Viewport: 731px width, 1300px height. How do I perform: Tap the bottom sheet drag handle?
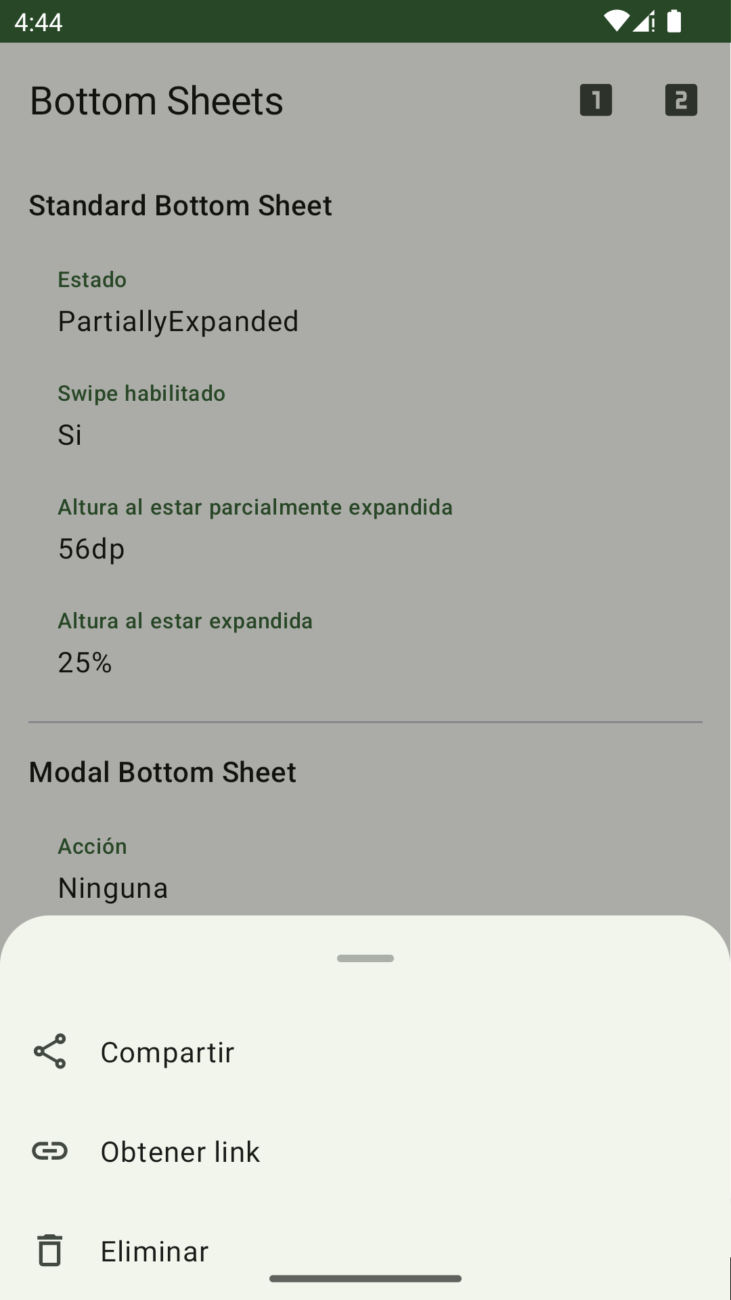[365, 958]
